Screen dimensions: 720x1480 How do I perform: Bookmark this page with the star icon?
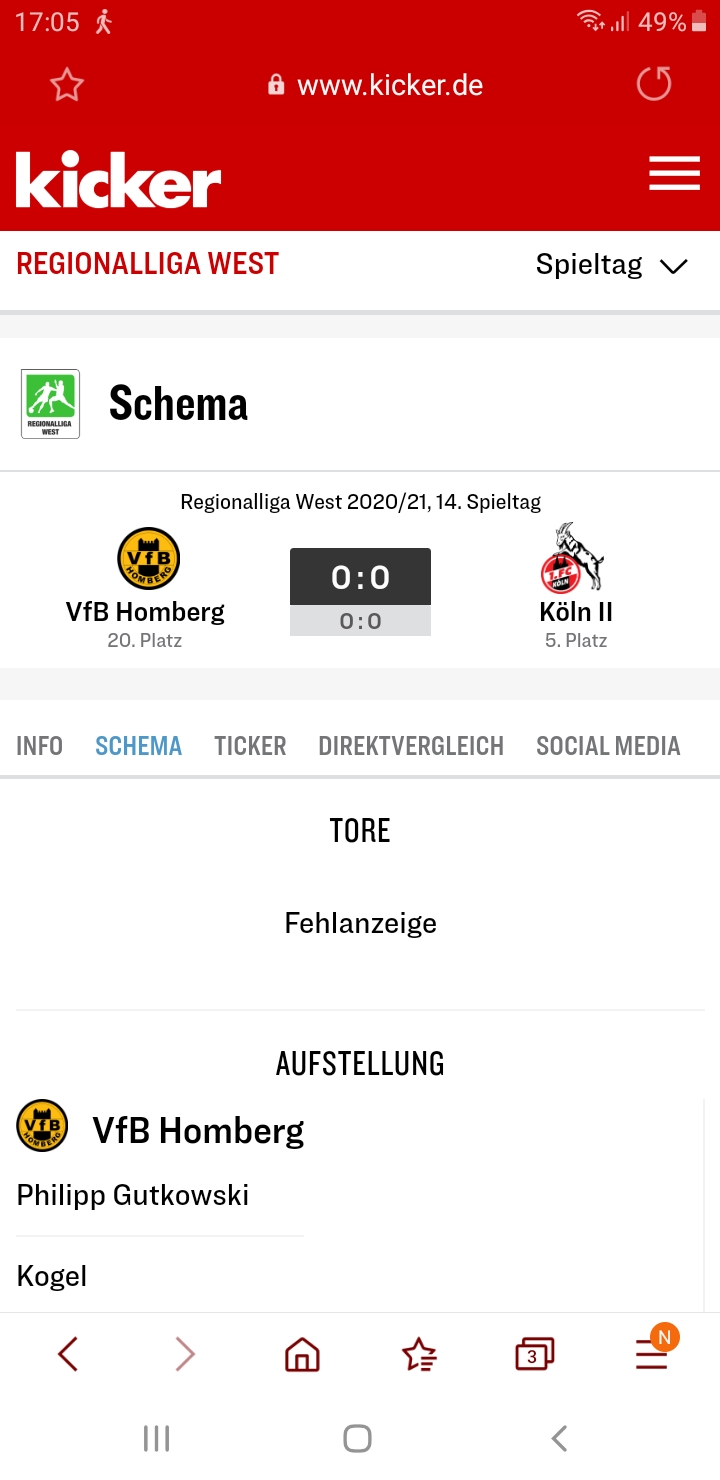click(67, 85)
